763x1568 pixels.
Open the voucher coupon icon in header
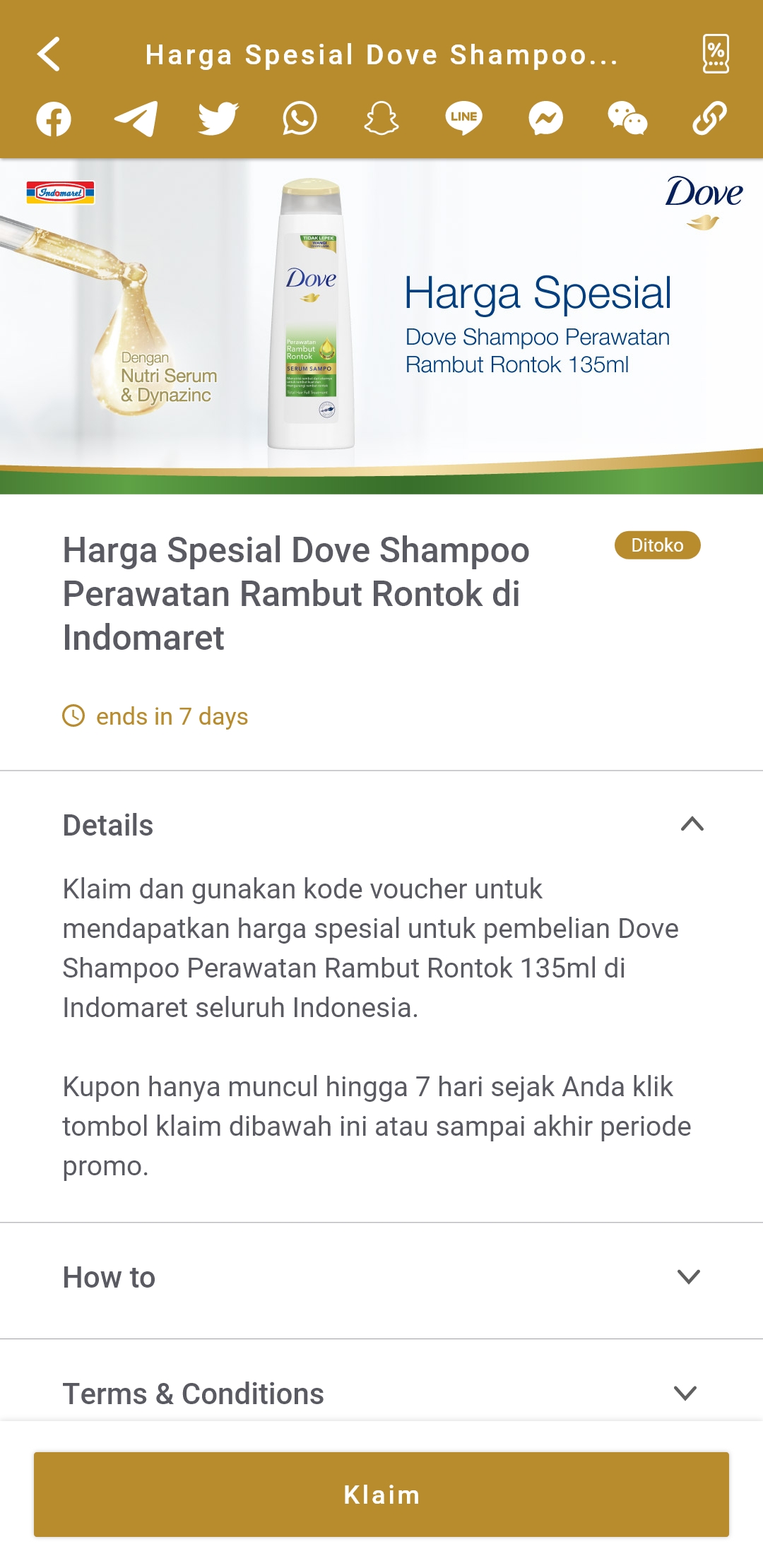click(716, 54)
